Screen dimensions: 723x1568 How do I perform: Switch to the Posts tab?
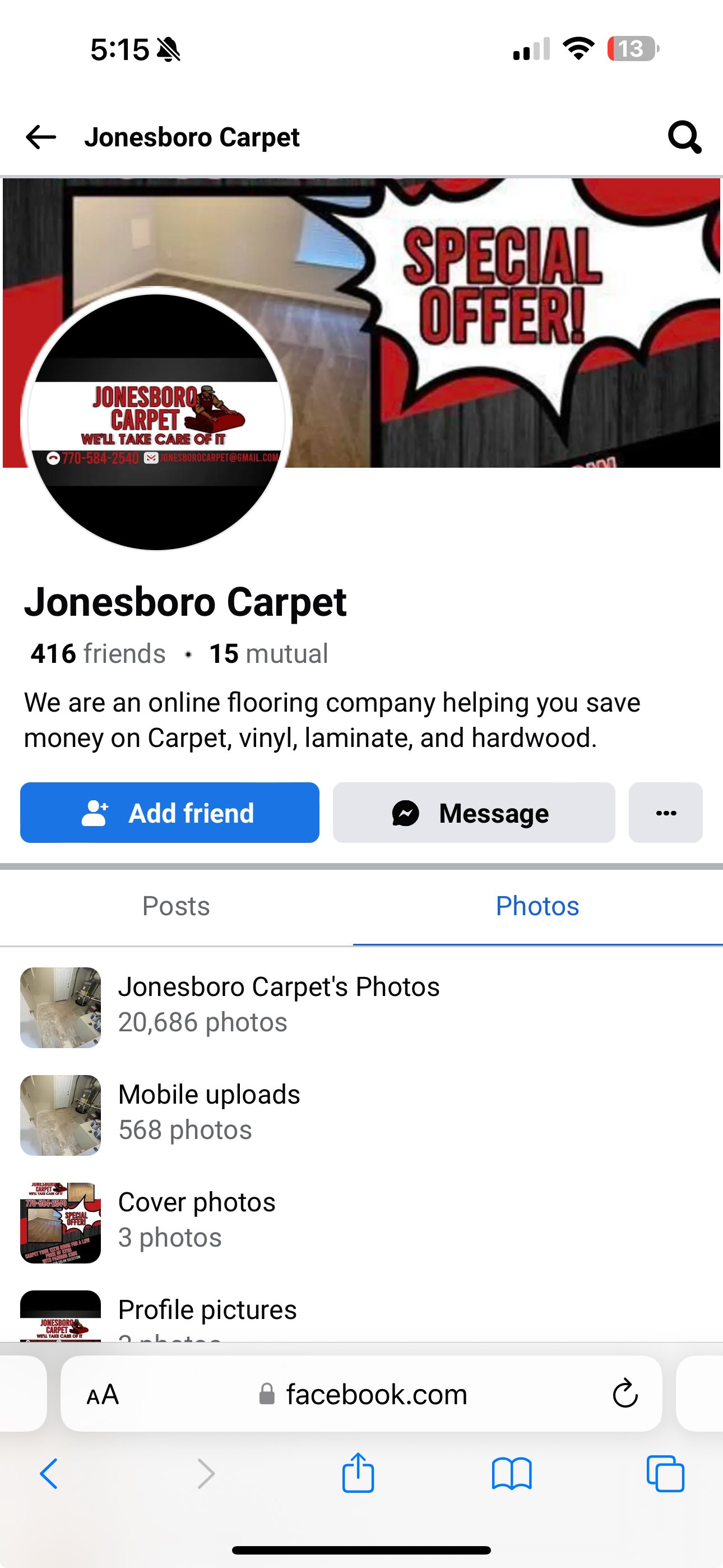176,906
